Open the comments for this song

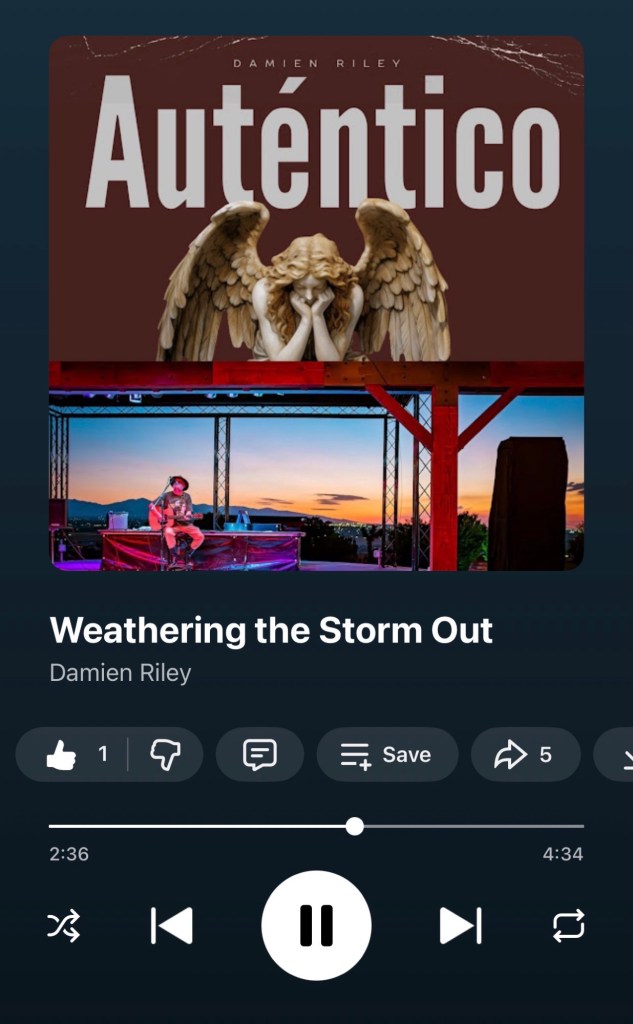[260, 755]
